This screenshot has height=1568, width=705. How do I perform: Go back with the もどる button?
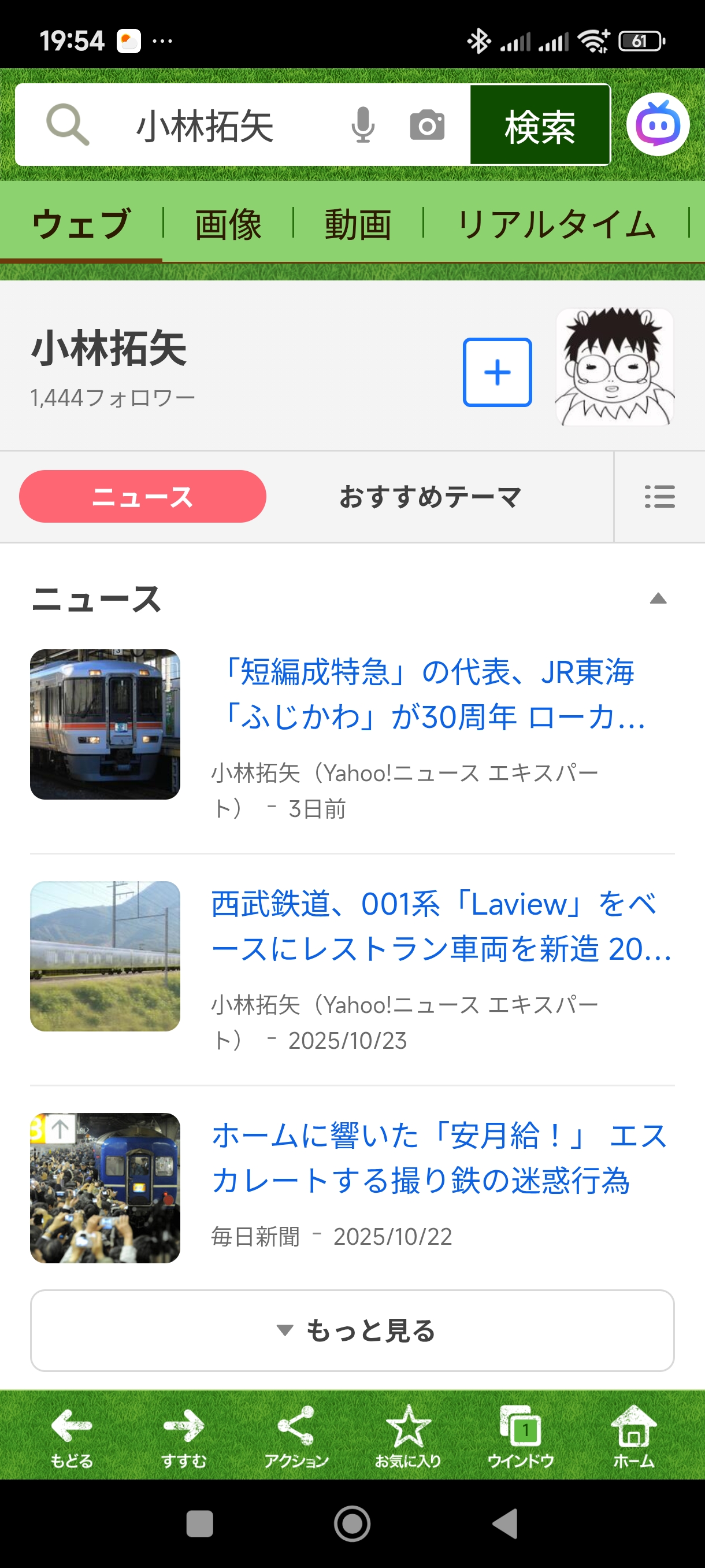point(71,1434)
